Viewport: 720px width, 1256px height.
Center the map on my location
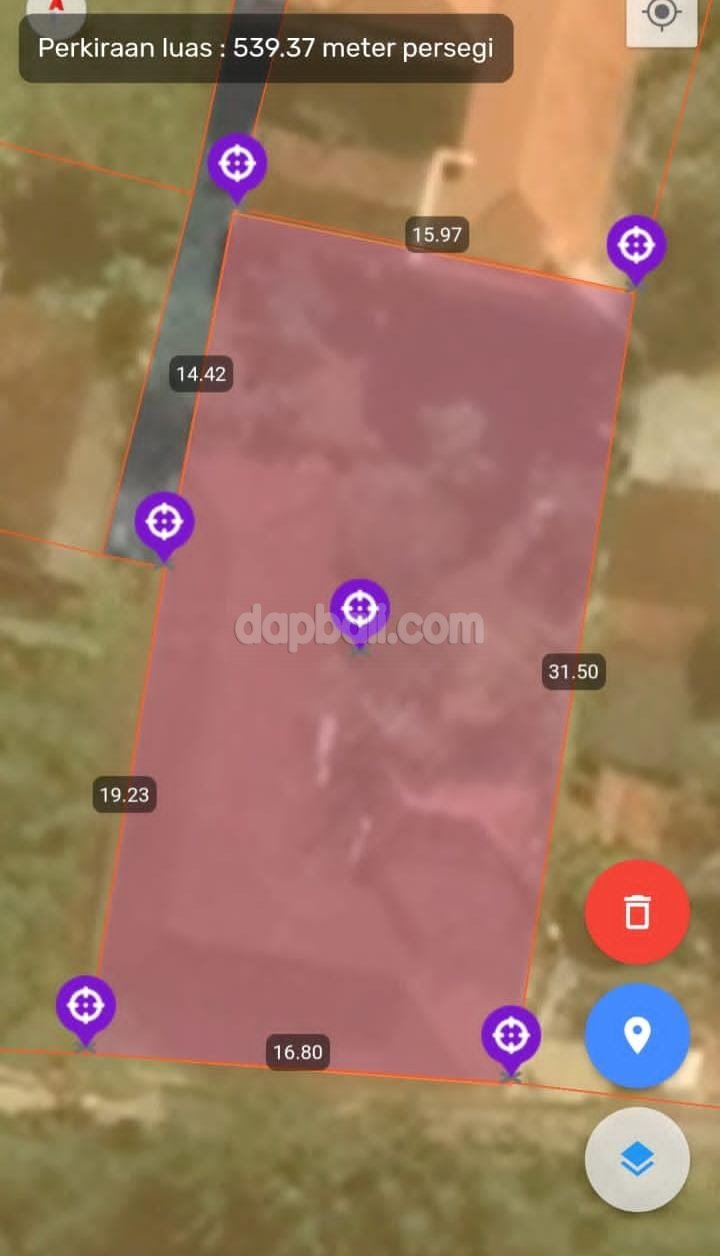coord(661,17)
